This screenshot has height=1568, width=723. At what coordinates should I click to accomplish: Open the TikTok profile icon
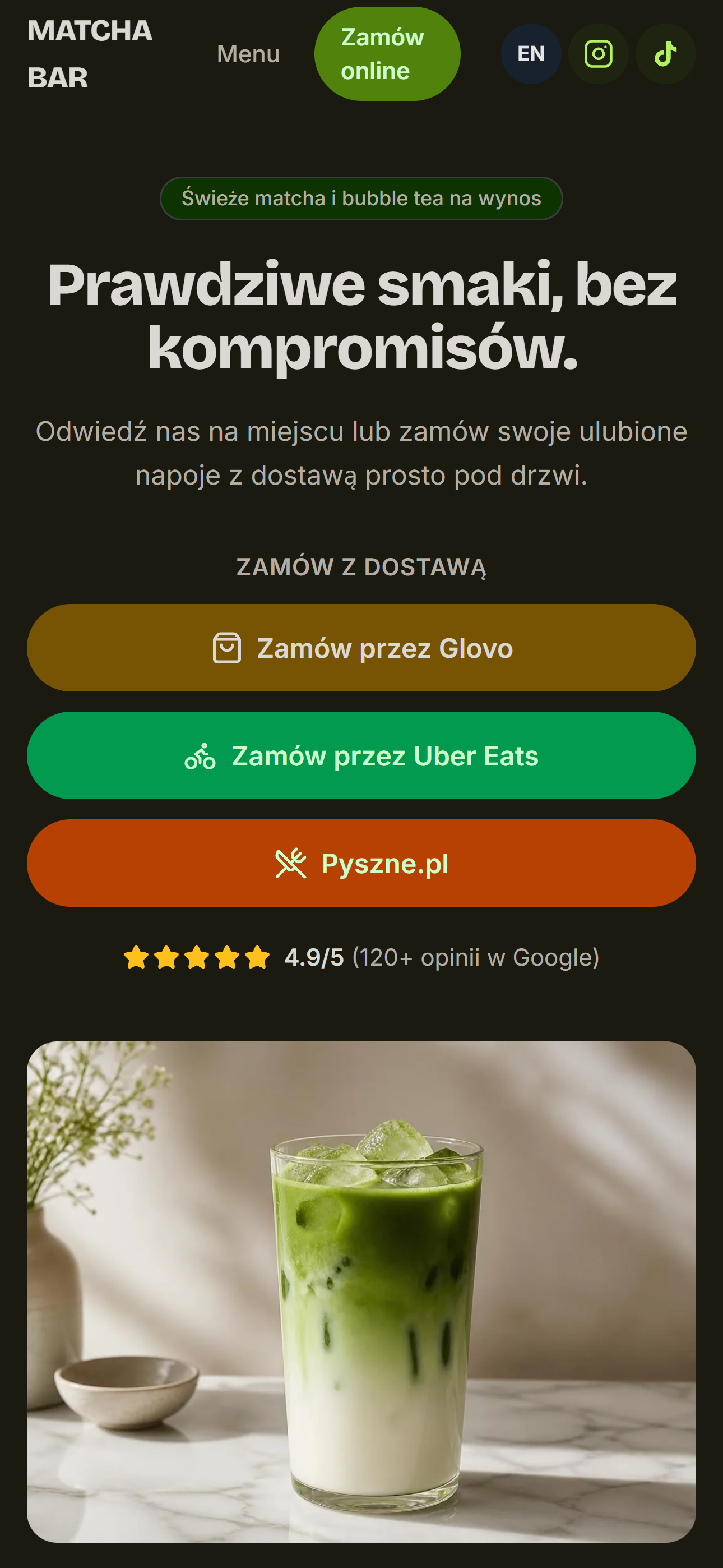click(665, 54)
